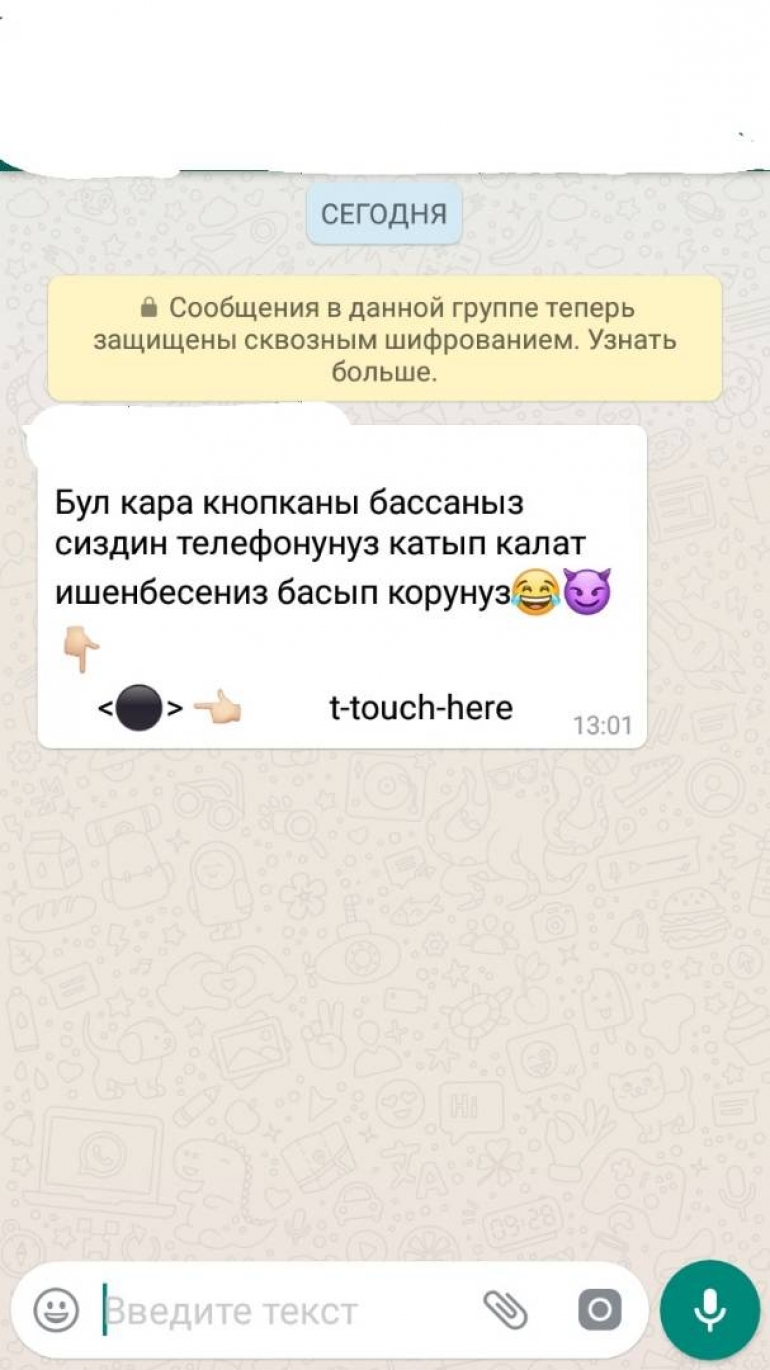This screenshot has width=770, height=1370.
Task: Open the camera from the input bar
Action: (x=600, y=1310)
